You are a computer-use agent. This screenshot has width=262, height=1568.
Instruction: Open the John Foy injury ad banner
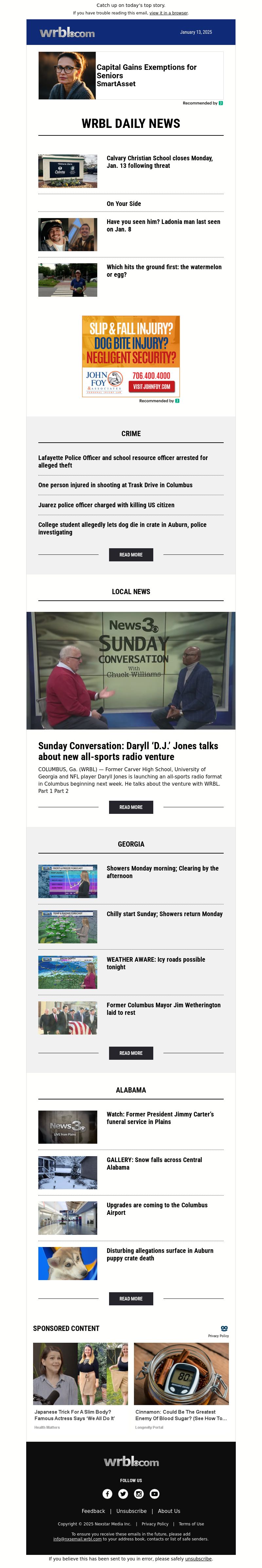pyautogui.click(x=131, y=356)
